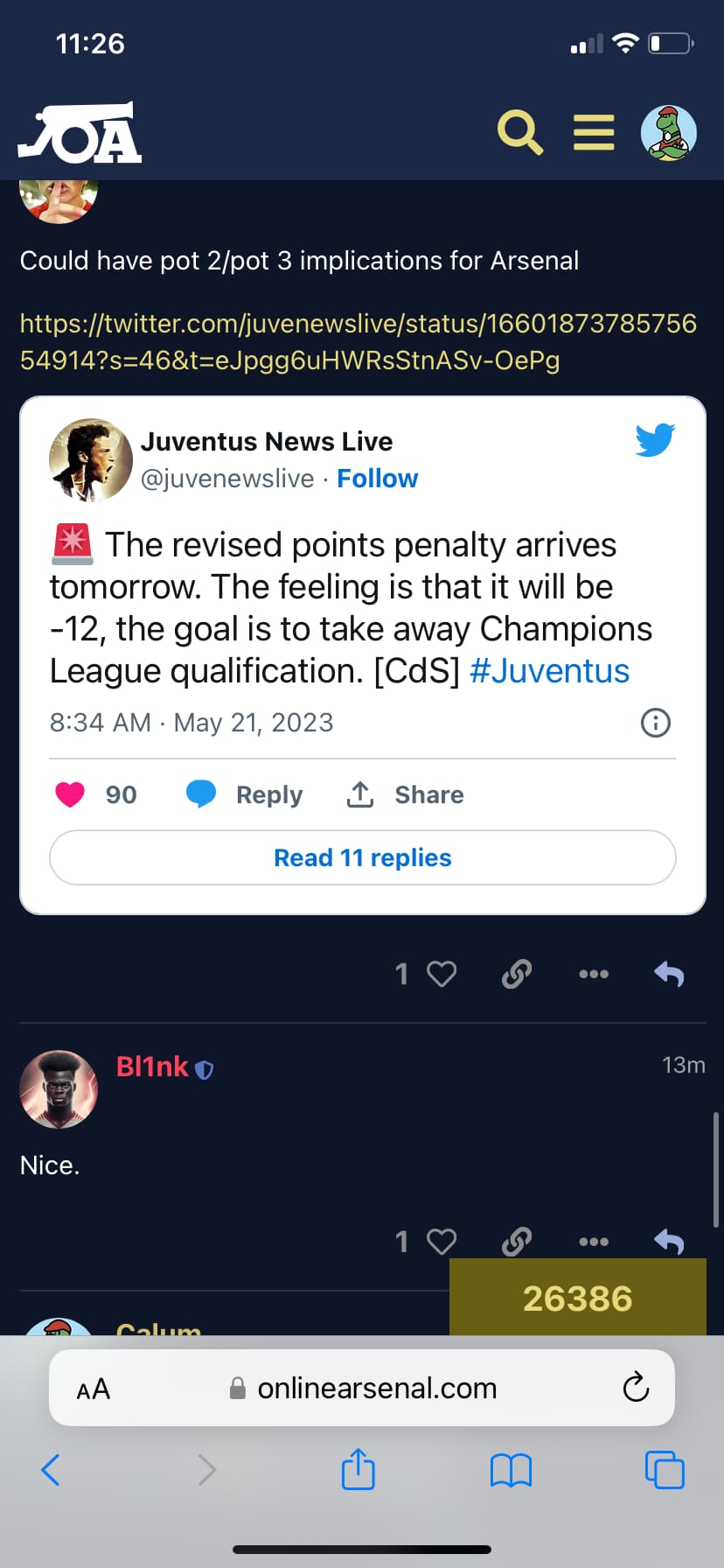Open your profile avatar menu

point(669,133)
